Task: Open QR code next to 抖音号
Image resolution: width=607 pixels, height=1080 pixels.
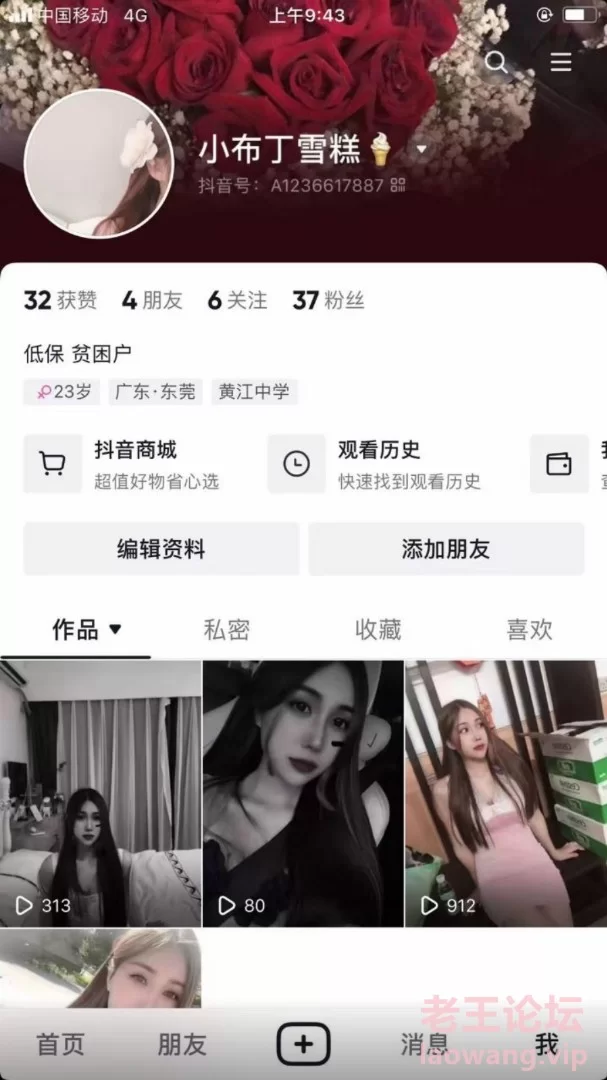Action: [x=397, y=185]
